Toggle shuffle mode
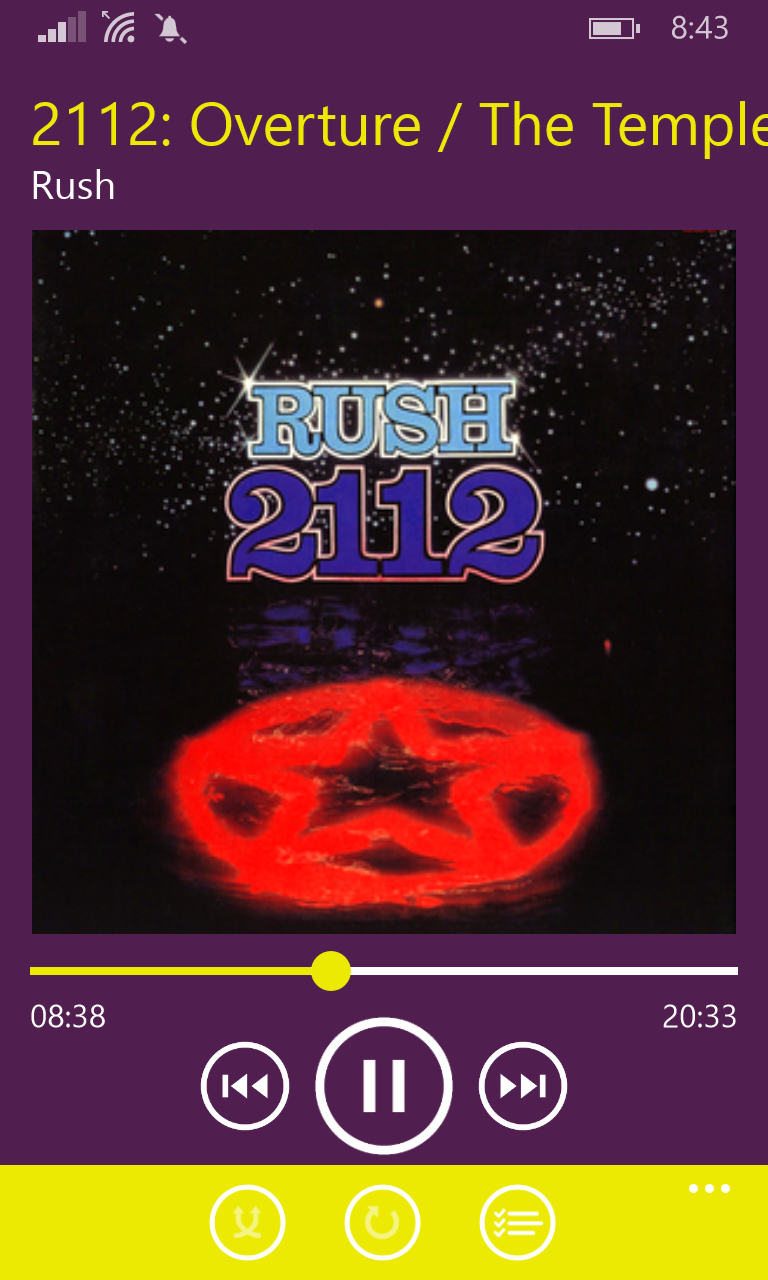Viewport: 768px width, 1280px height. (x=248, y=1222)
